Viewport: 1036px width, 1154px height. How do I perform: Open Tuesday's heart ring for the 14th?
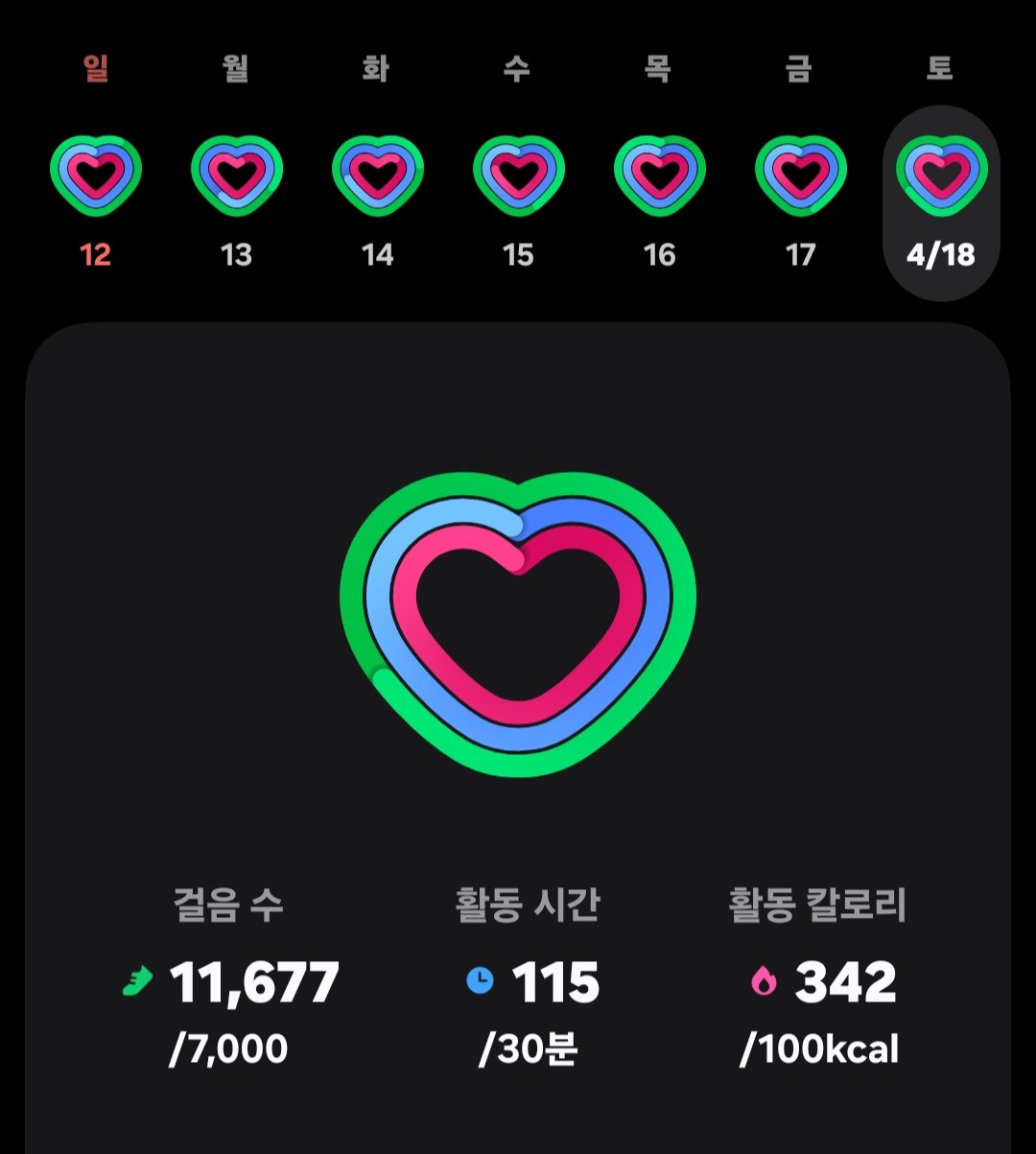pos(376,175)
